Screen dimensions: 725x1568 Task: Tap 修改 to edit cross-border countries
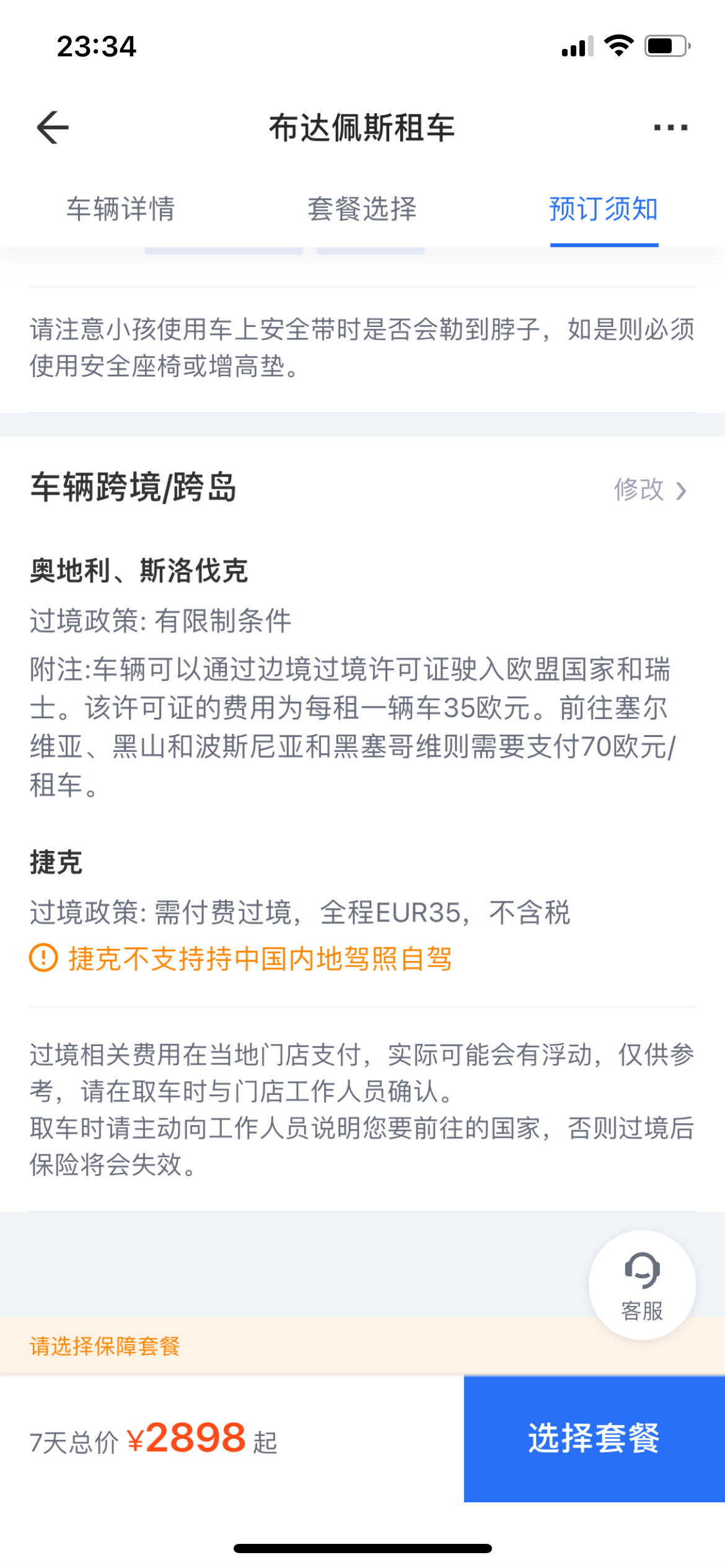pyautogui.click(x=651, y=489)
